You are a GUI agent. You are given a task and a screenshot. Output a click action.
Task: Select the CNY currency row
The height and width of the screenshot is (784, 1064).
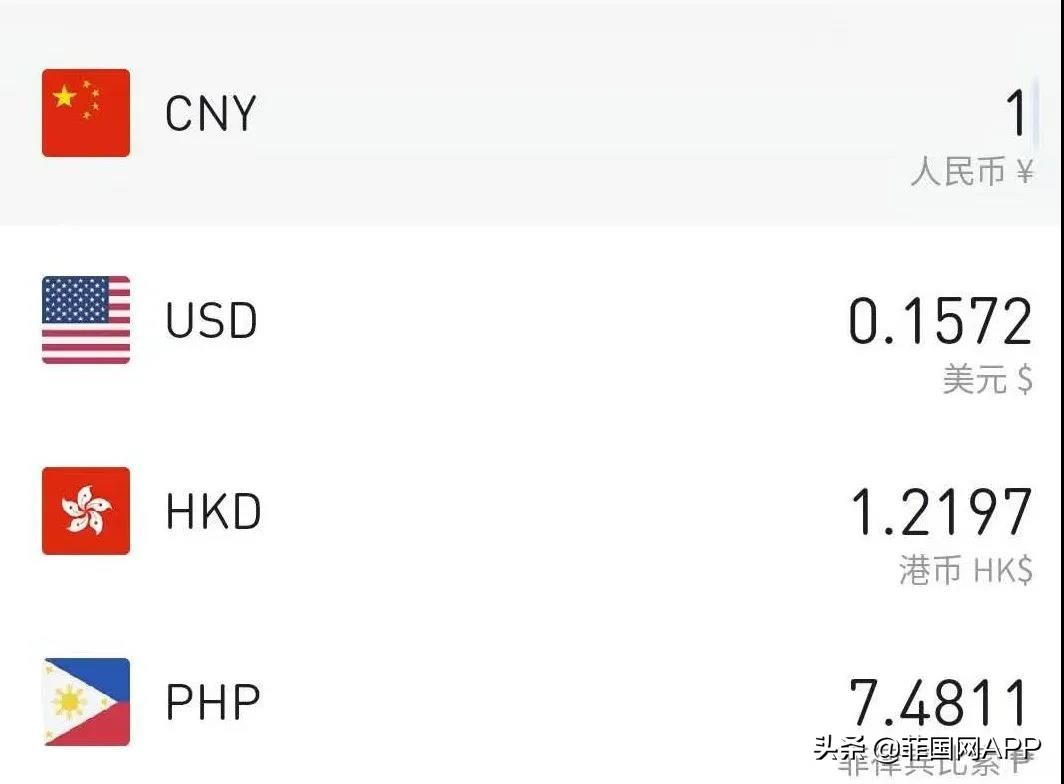tap(210, 113)
